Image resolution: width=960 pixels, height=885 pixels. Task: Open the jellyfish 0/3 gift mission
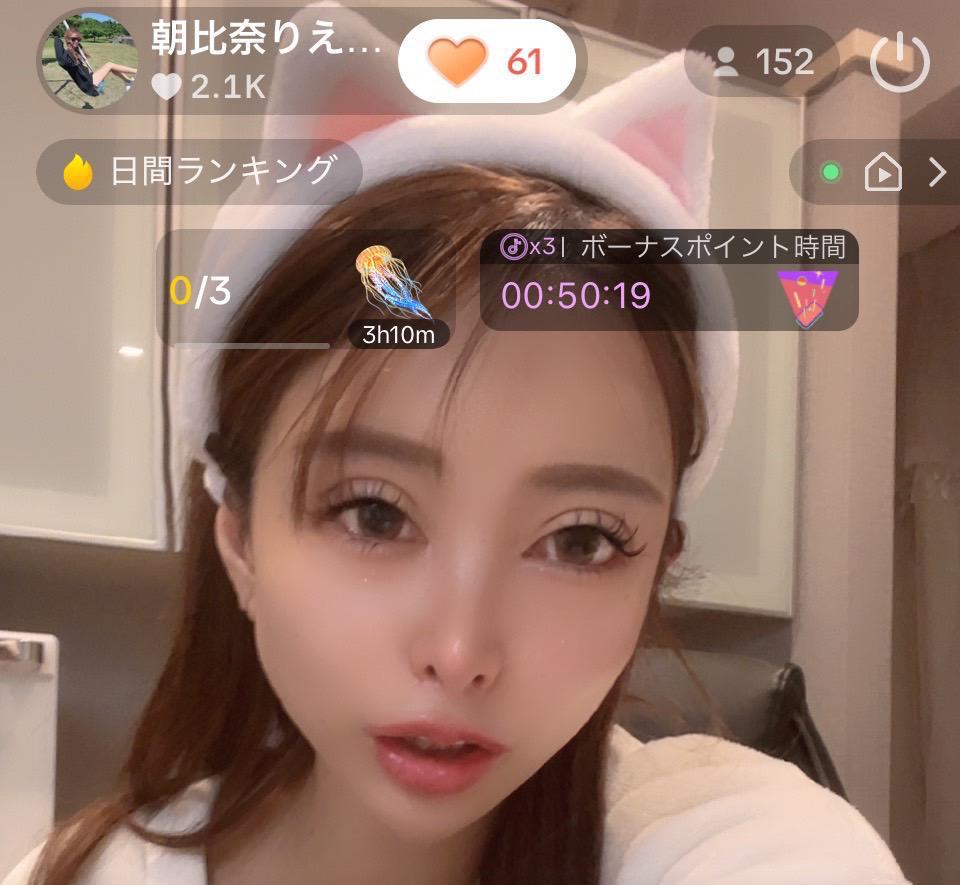tap(305, 290)
